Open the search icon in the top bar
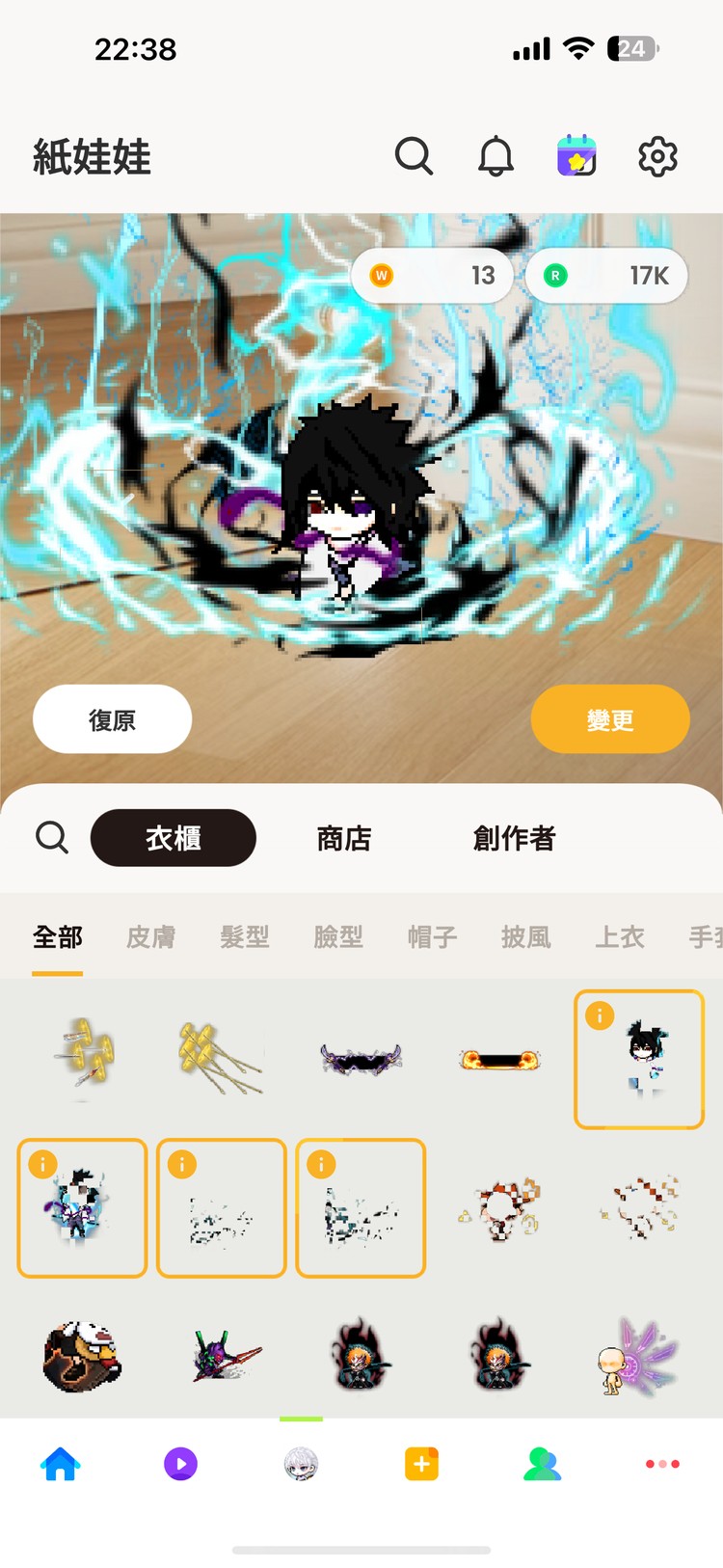This screenshot has height=1568, width=723. point(414,155)
